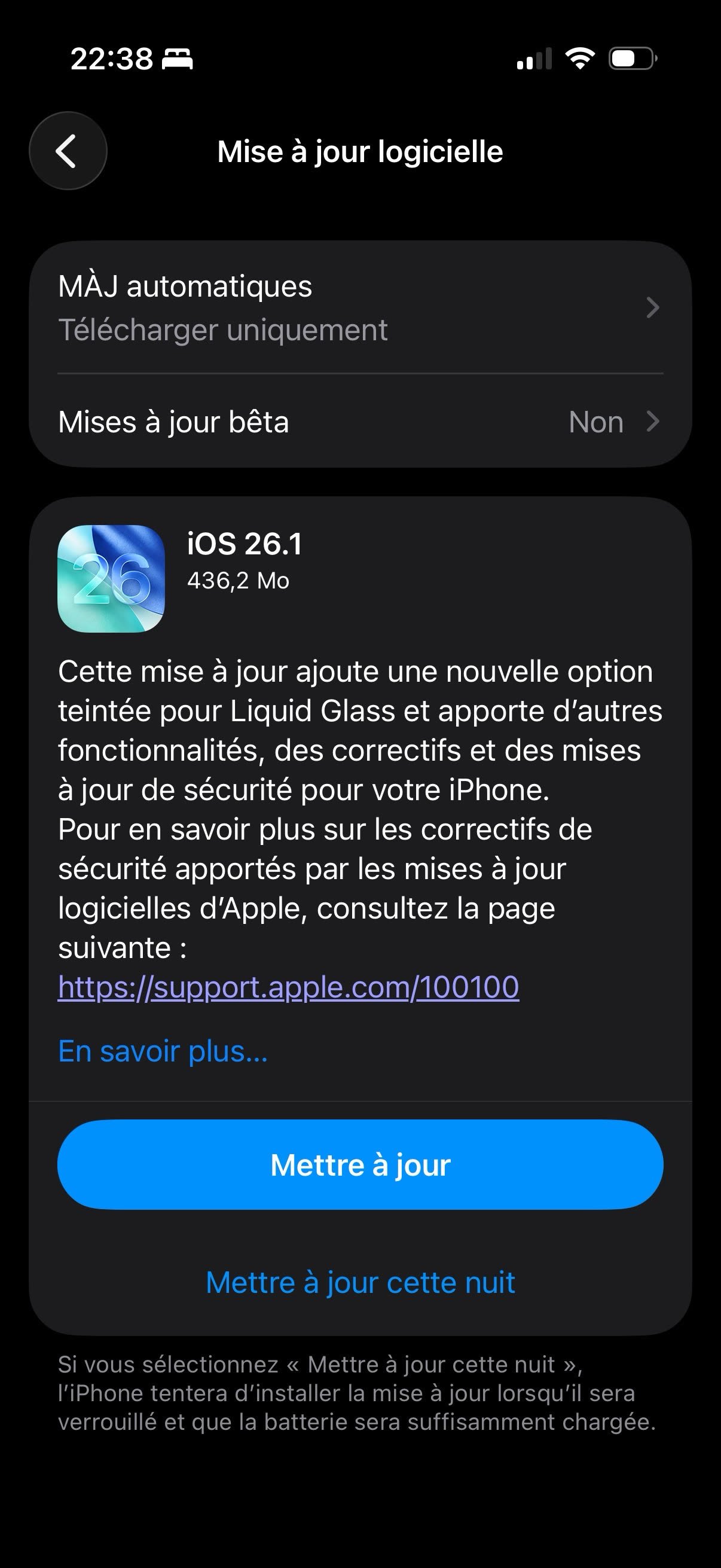Open the support.apple.com/100100 link
This screenshot has height=1568, width=721.
[x=288, y=987]
